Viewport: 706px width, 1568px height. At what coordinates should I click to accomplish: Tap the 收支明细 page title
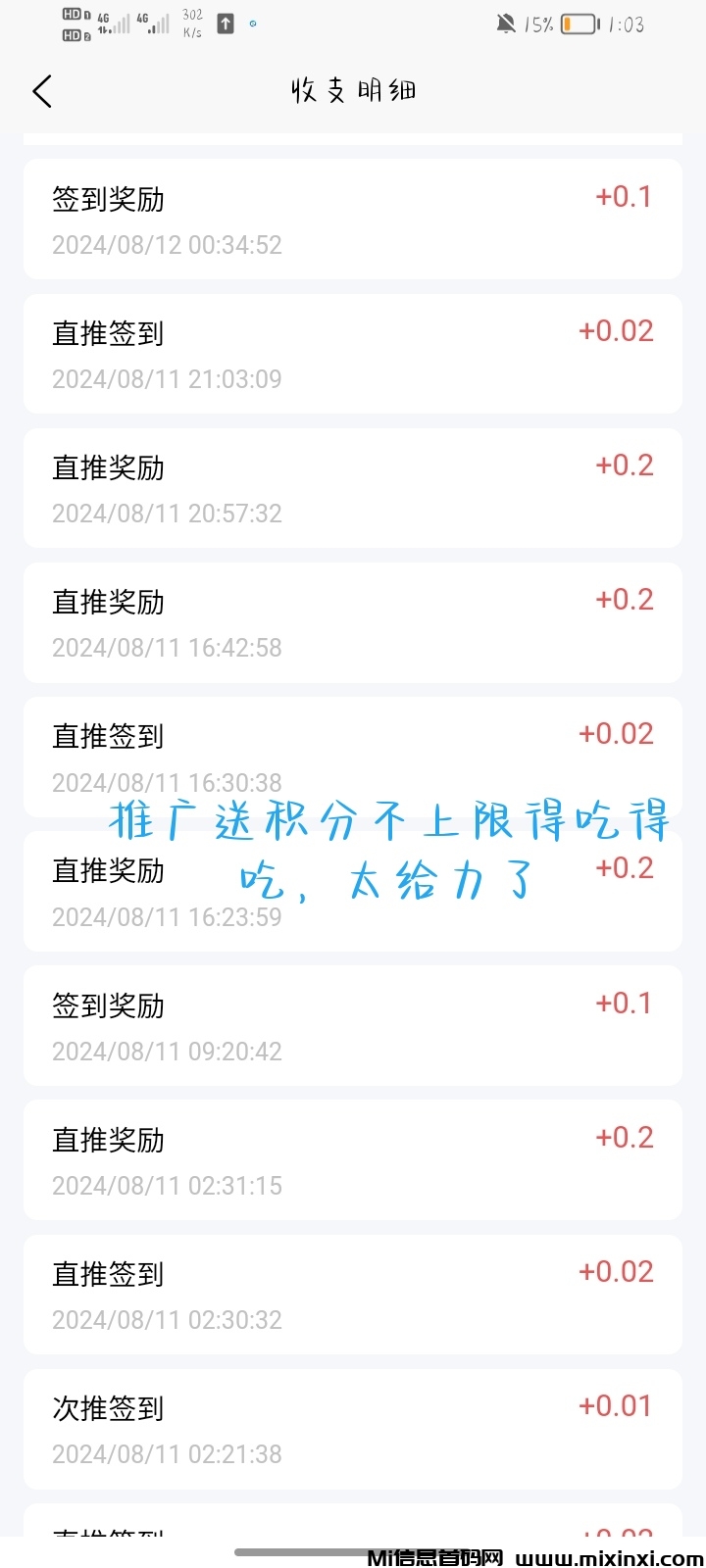pyautogui.click(x=351, y=90)
